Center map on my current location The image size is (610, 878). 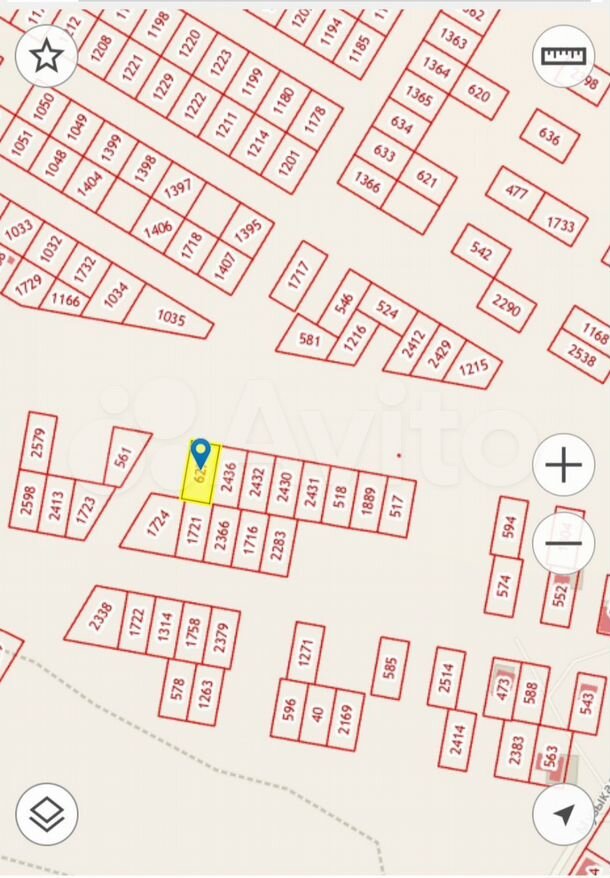pyautogui.click(x=564, y=814)
